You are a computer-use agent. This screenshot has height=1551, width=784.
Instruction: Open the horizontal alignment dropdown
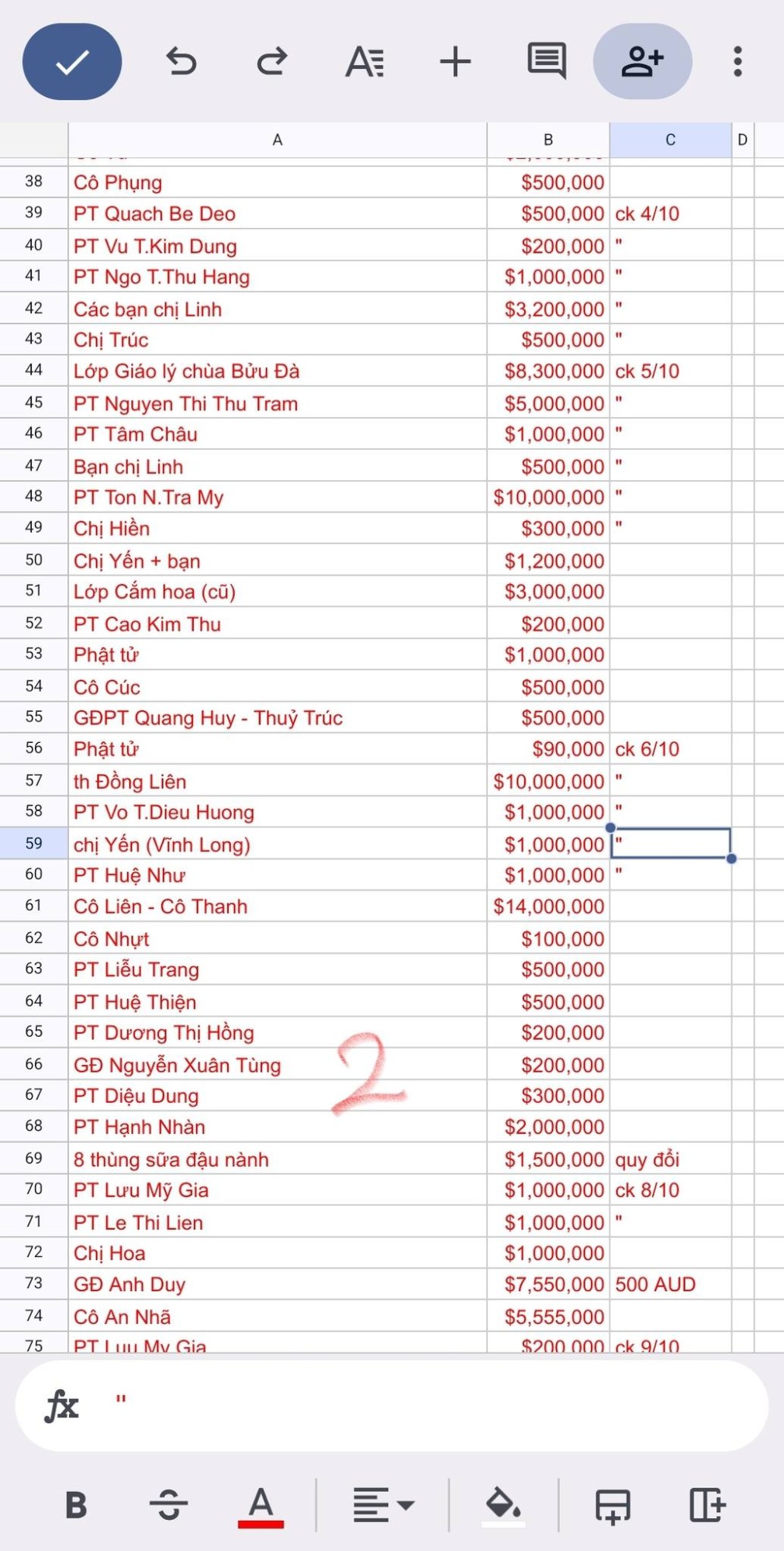click(383, 1505)
